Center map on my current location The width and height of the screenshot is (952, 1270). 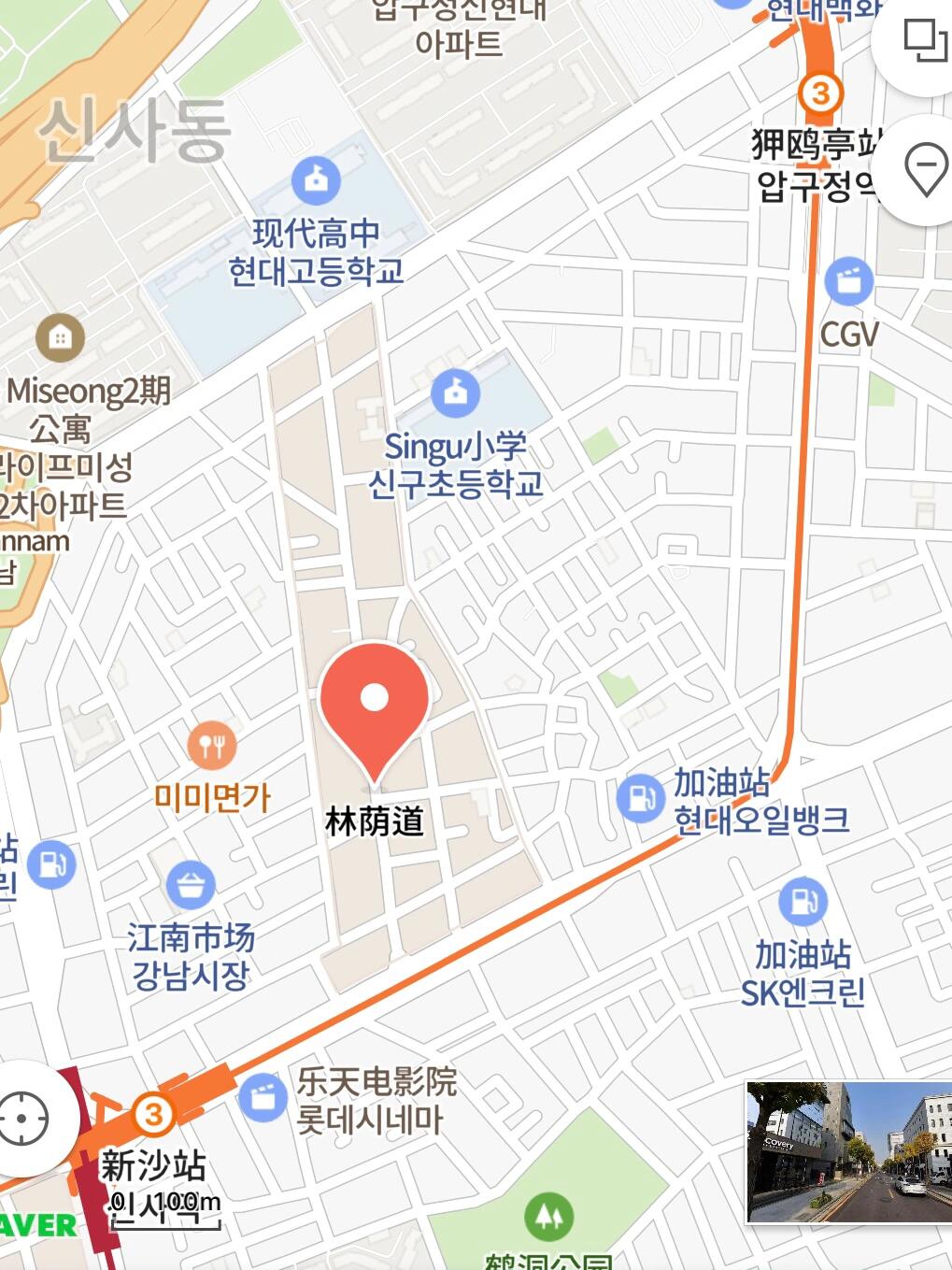[24, 1118]
